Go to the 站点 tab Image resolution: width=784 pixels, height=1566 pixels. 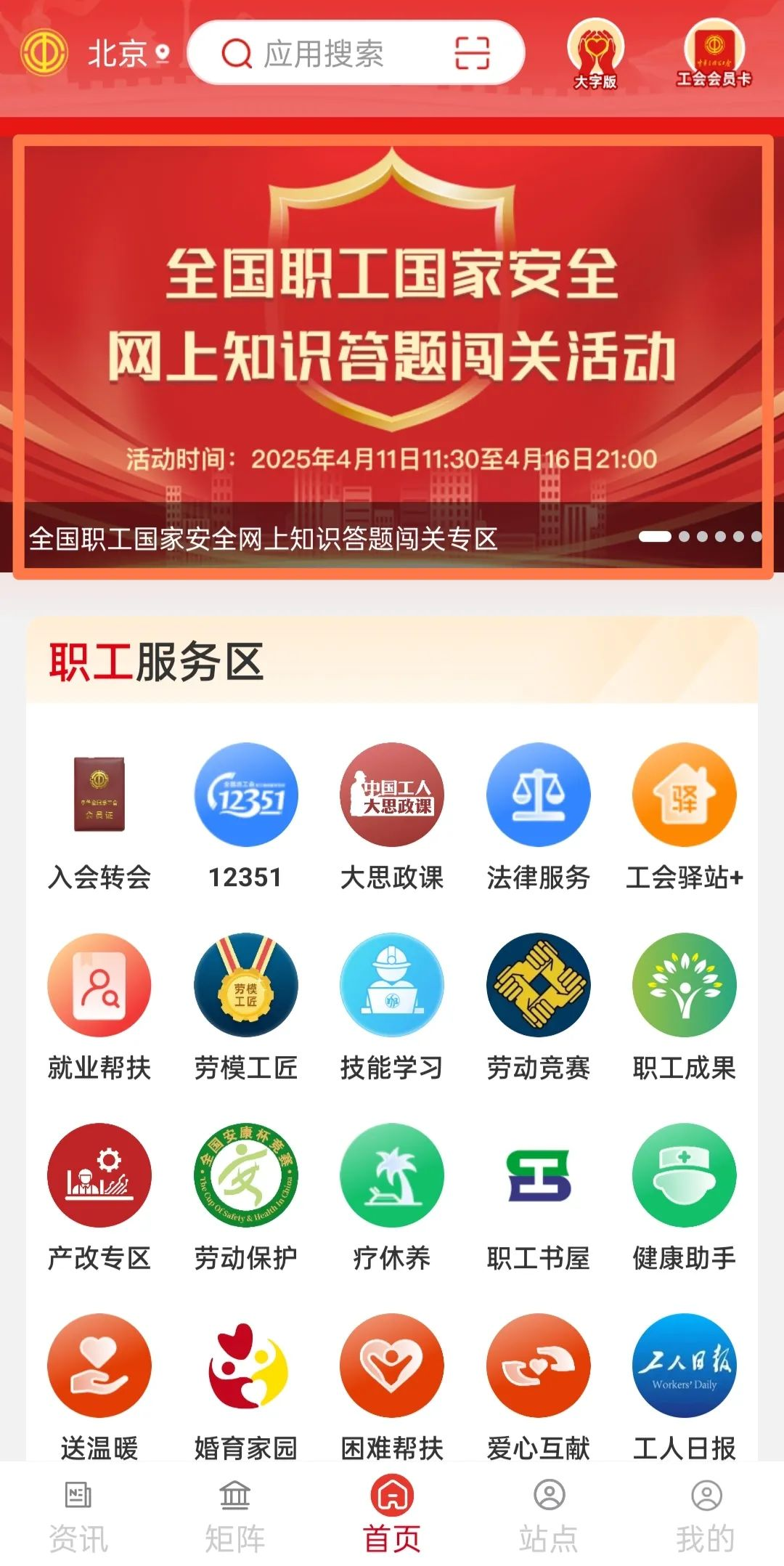coord(549,1517)
